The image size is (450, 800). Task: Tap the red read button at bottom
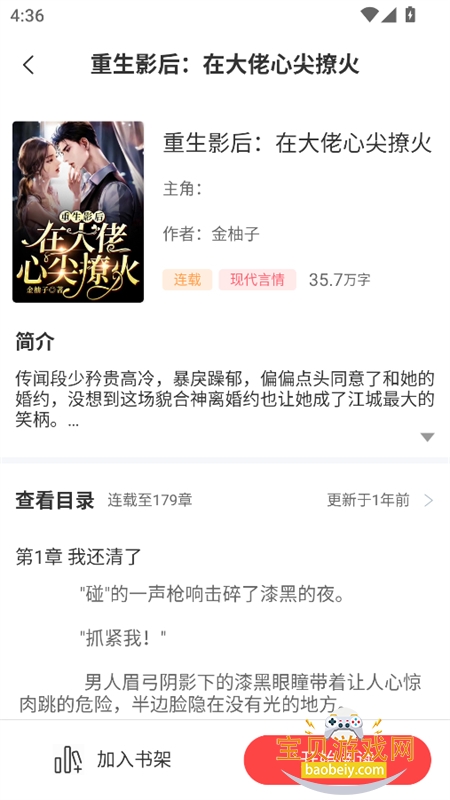pyautogui.click(x=337, y=760)
